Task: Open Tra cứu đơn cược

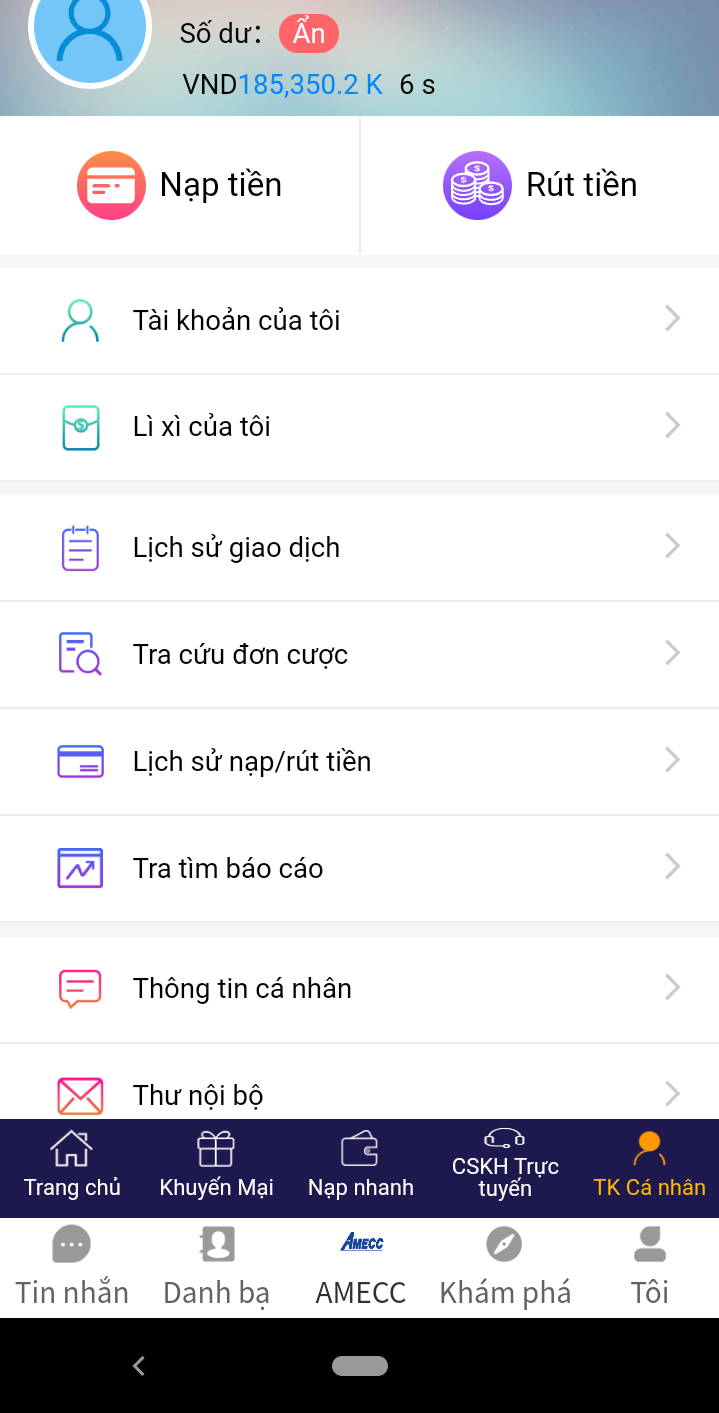Action: pos(359,654)
